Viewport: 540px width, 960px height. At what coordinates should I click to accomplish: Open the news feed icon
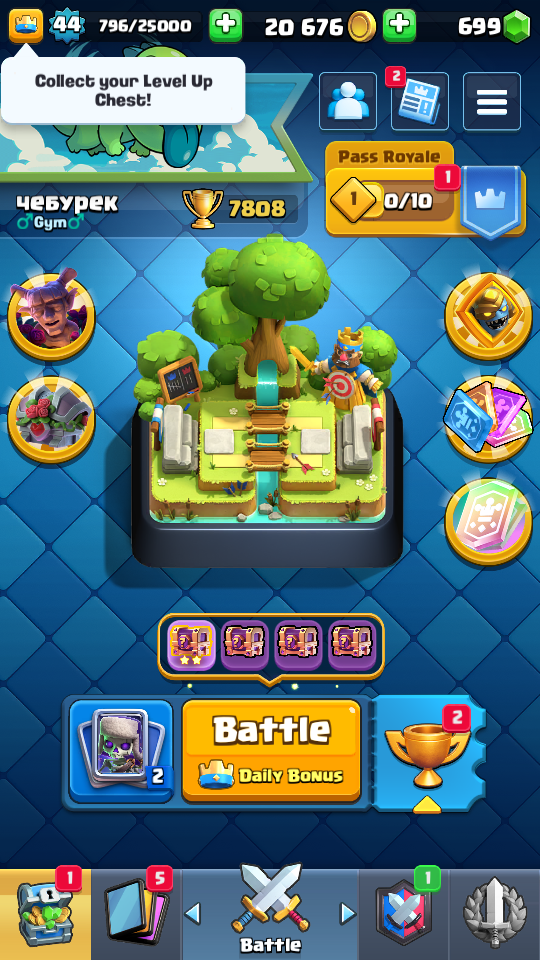click(419, 101)
